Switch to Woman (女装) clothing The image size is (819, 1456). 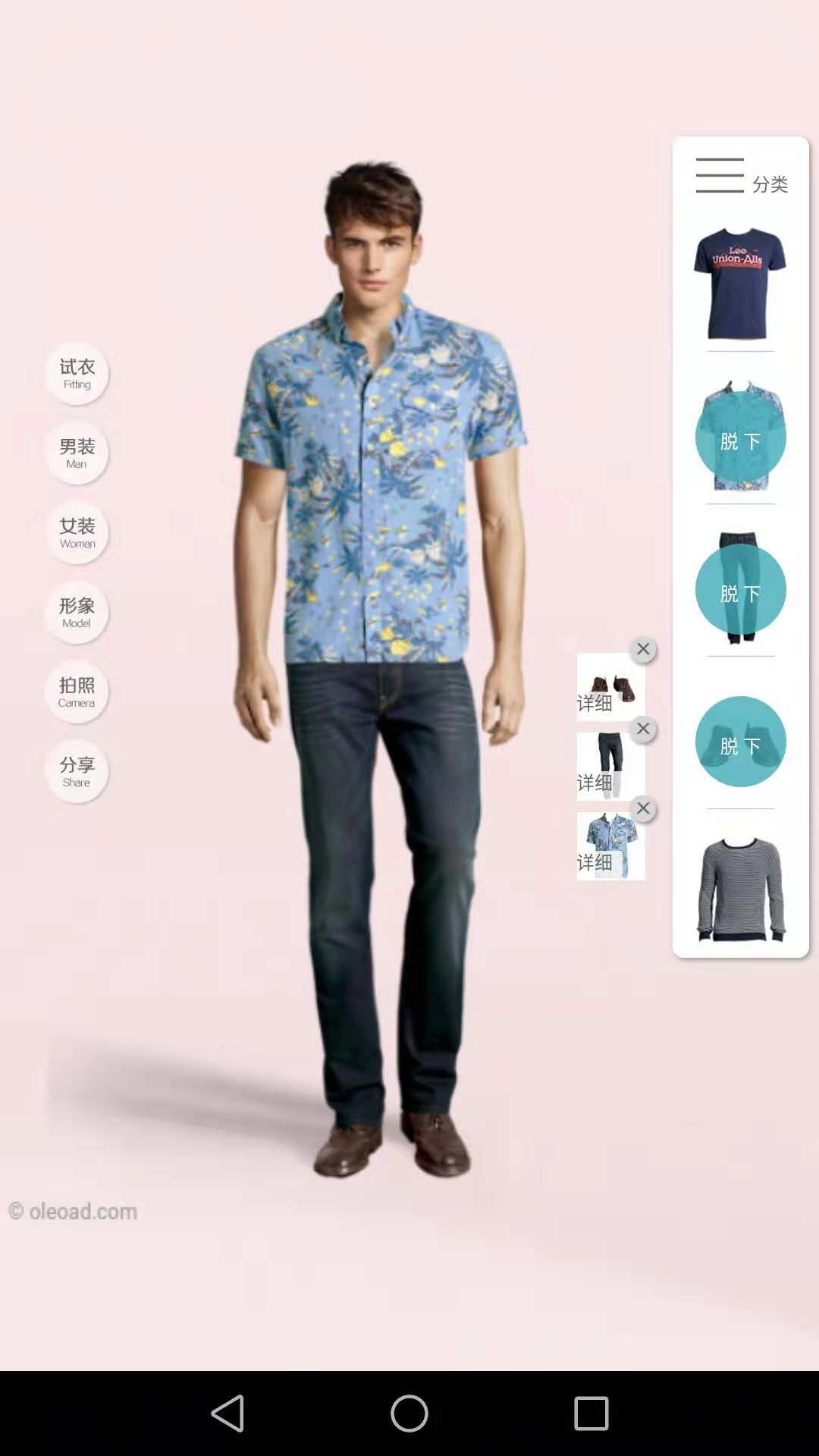click(77, 533)
